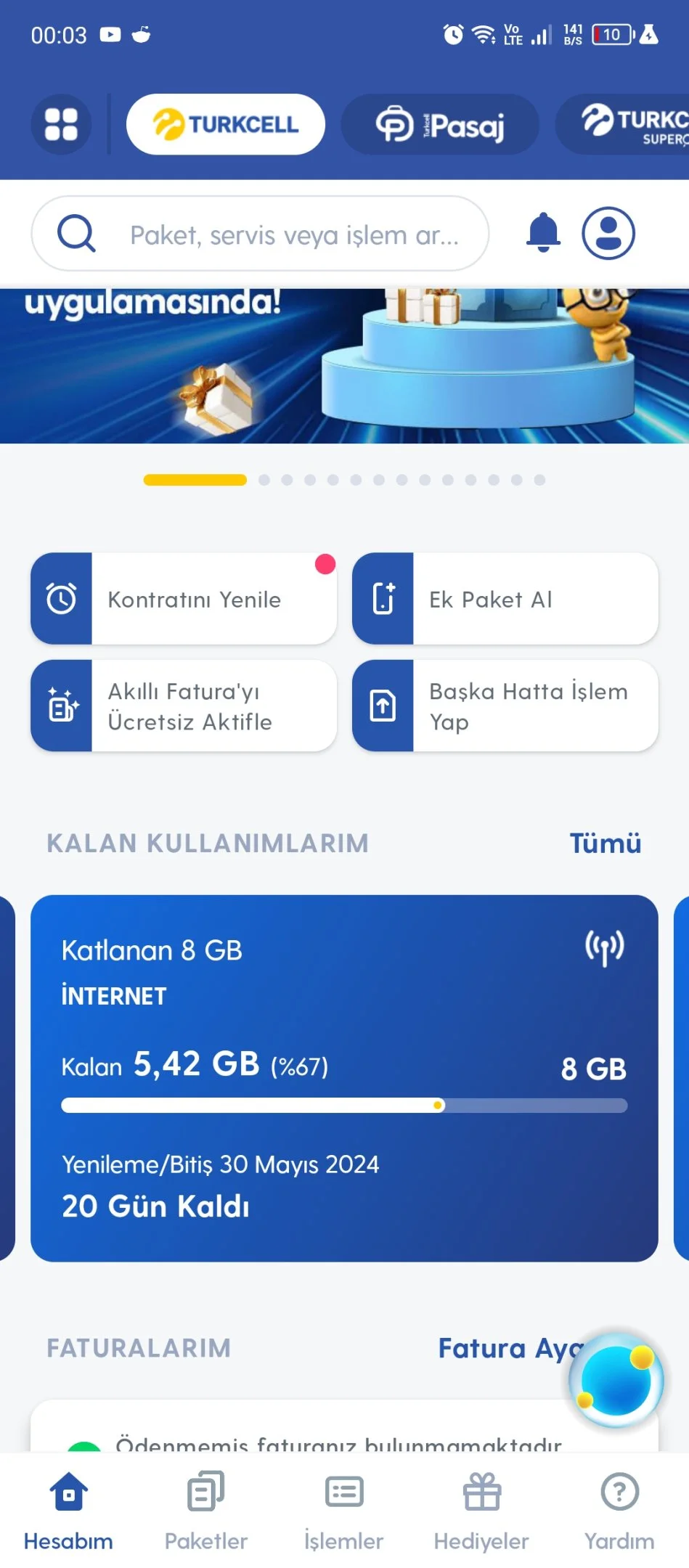This screenshot has height=1568, width=689.
Task: Select the Turkcell tab
Action: (x=226, y=124)
